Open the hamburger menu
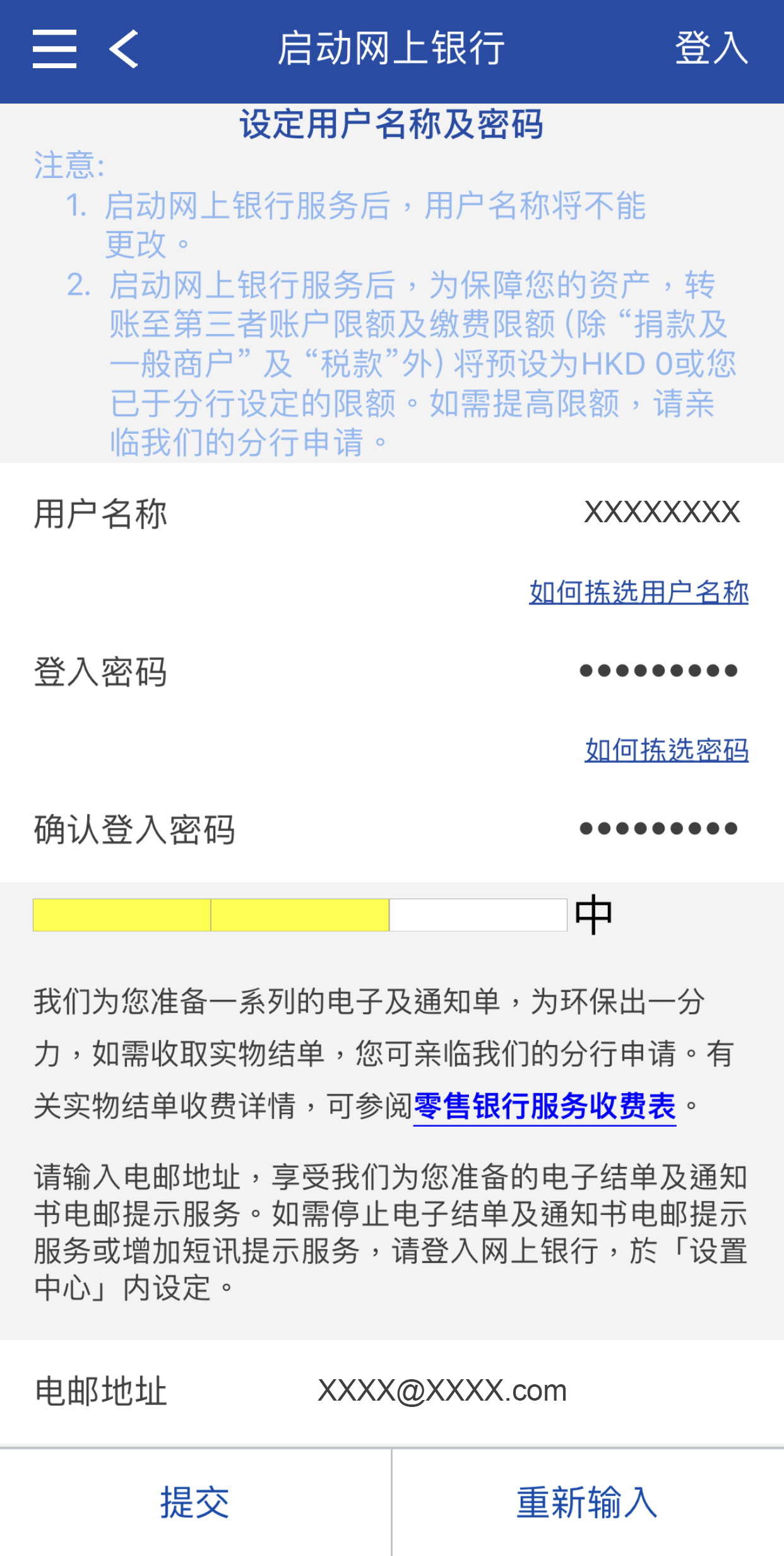This screenshot has height=1556, width=784. coord(55,49)
